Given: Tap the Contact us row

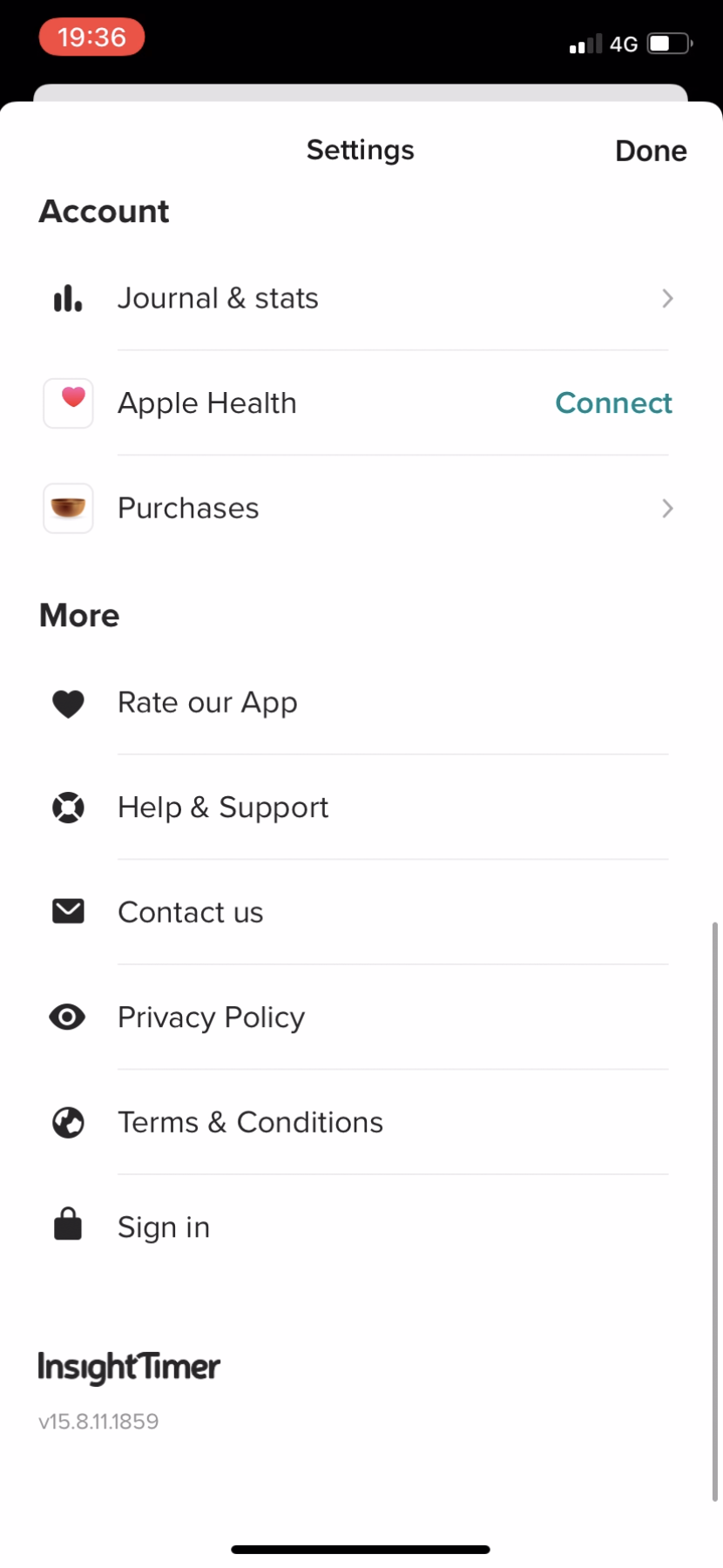Looking at the screenshot, I should pos(190,911).
